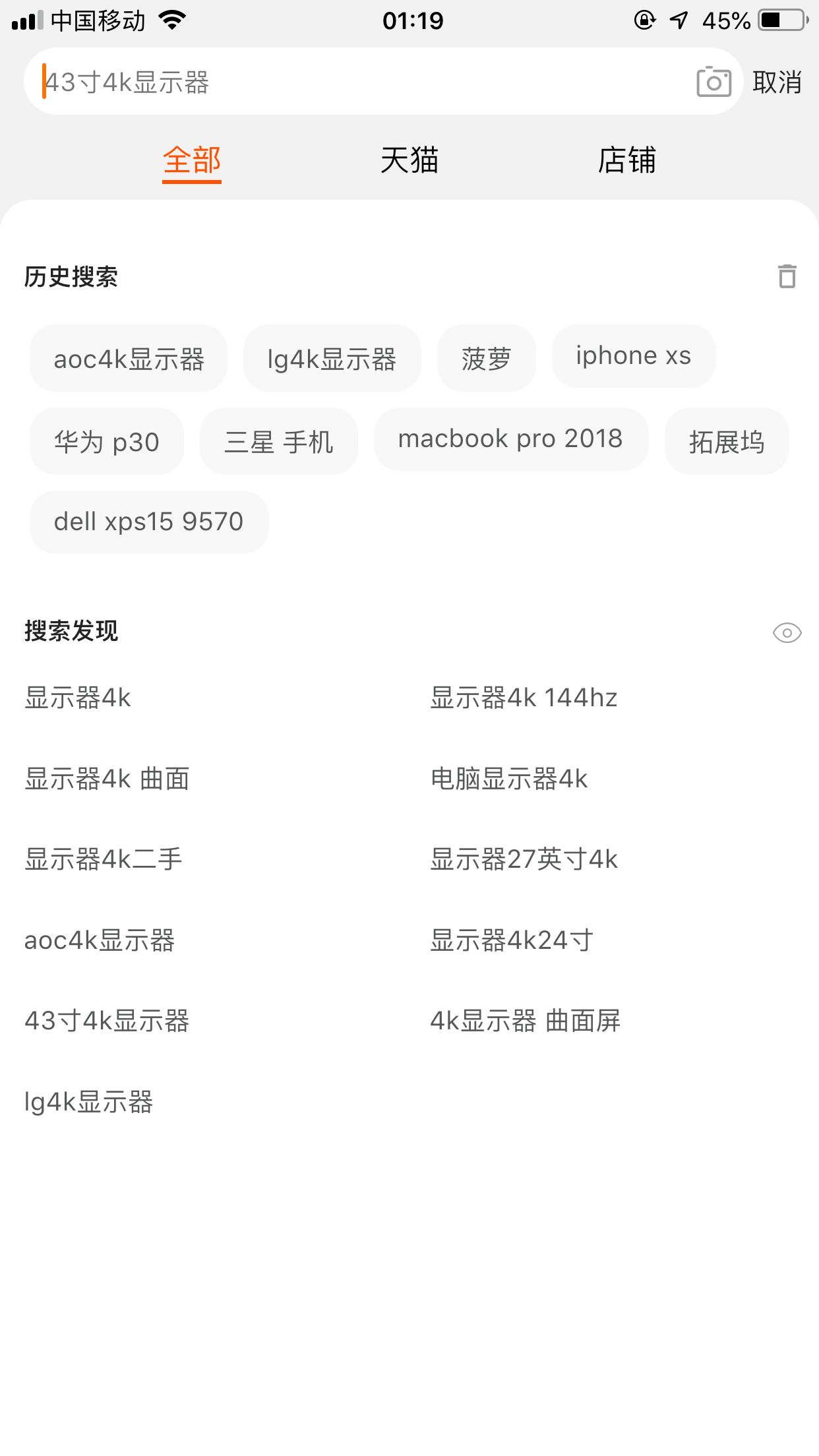
Task: Open camera image search
Action: click(713, 82)
